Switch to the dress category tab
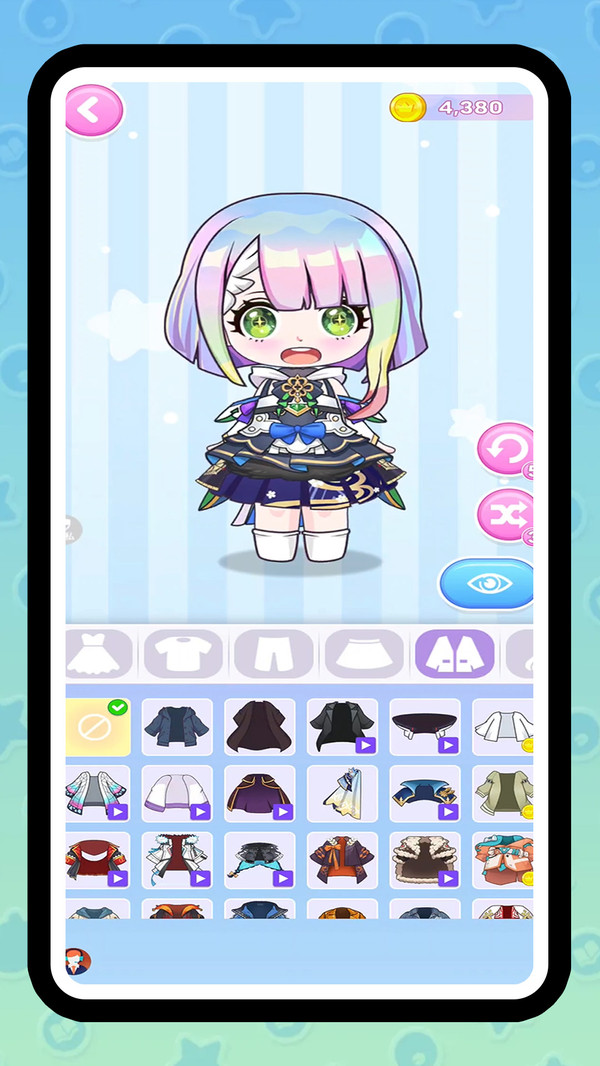The width and height of the screenshot is (600, 1066). 99,655
